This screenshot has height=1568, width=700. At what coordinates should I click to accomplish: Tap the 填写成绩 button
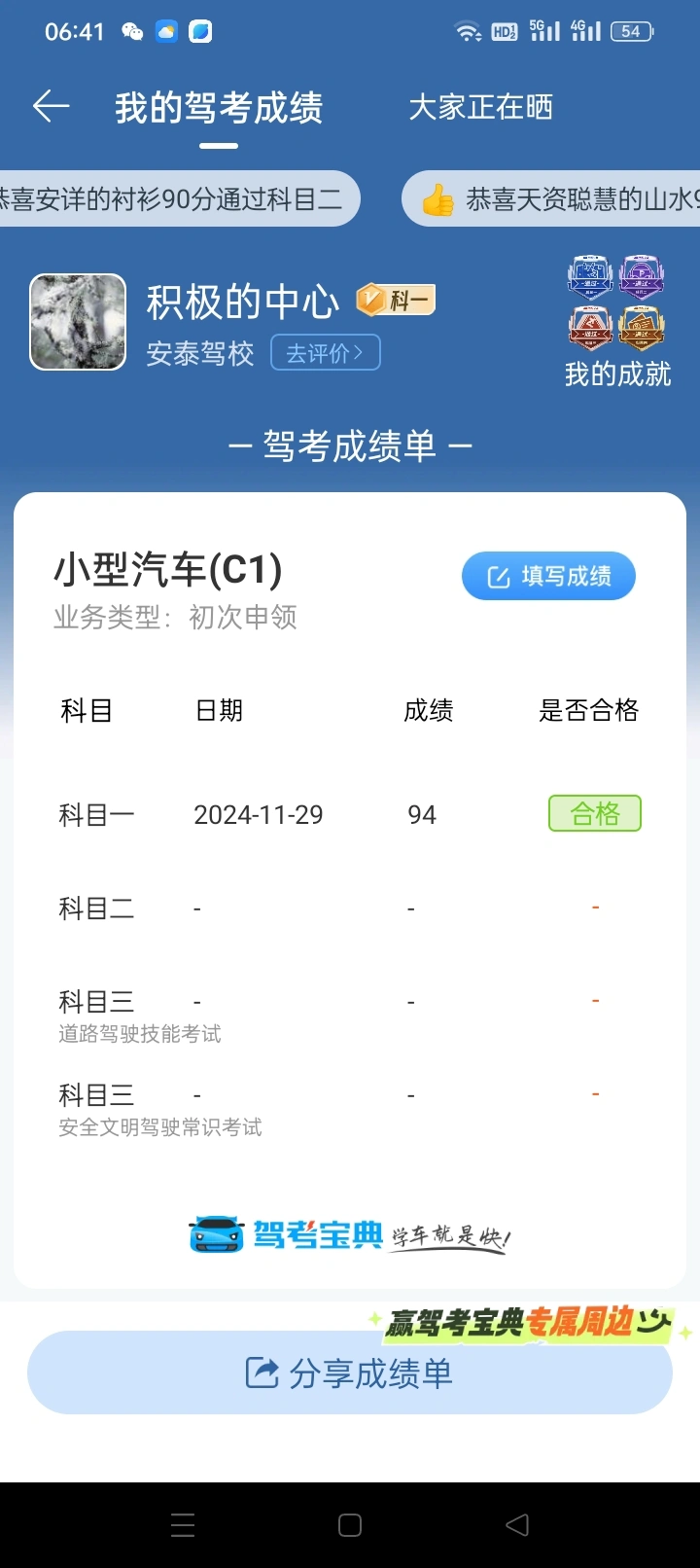pos(548,576)
